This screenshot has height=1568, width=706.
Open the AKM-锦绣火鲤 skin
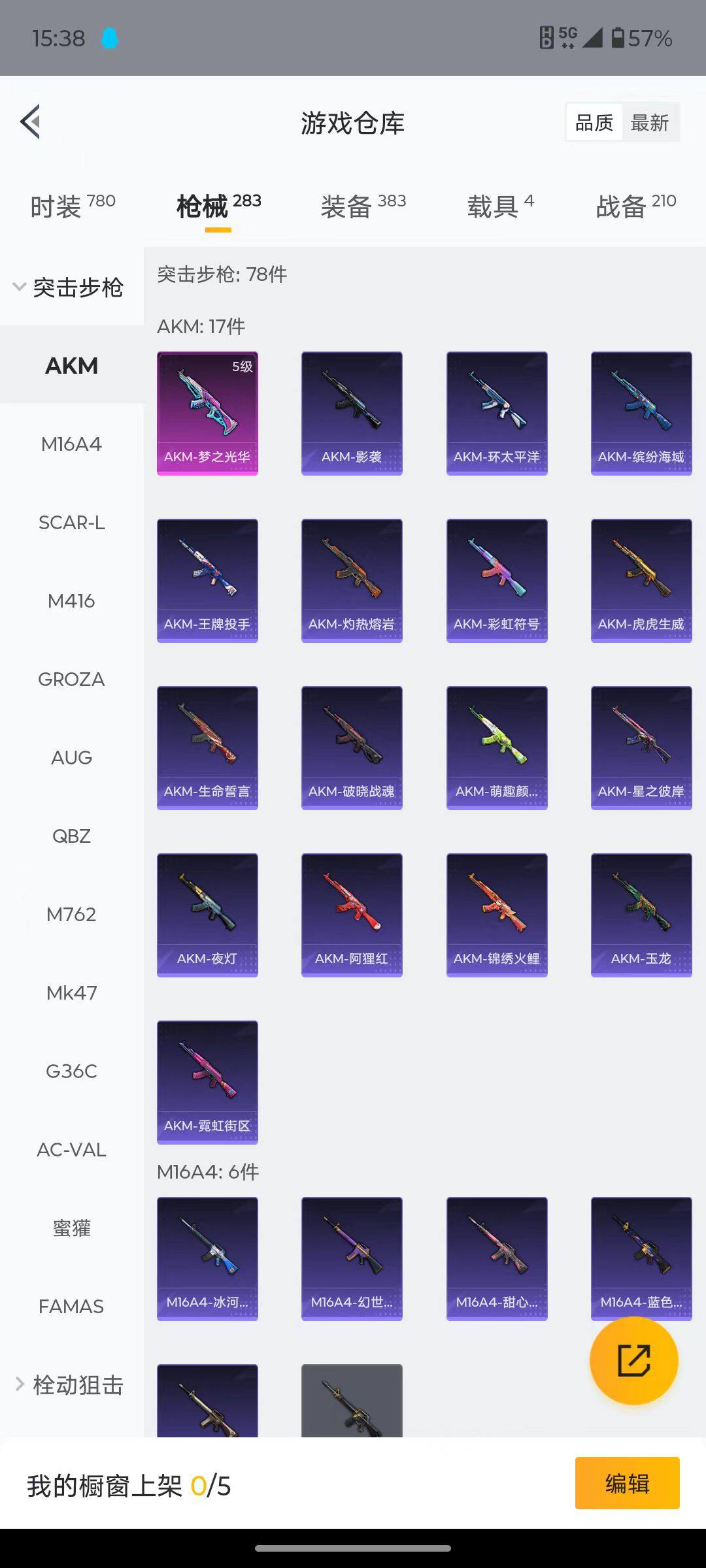click(497, 915)
